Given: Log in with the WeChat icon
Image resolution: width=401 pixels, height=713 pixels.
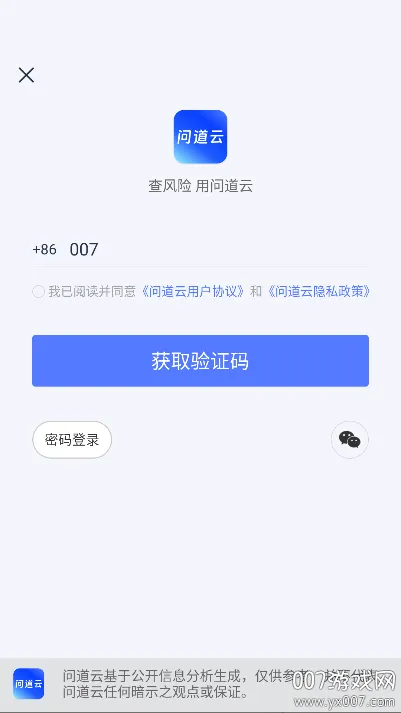Looking at the screenshot, I should (350, 440).
